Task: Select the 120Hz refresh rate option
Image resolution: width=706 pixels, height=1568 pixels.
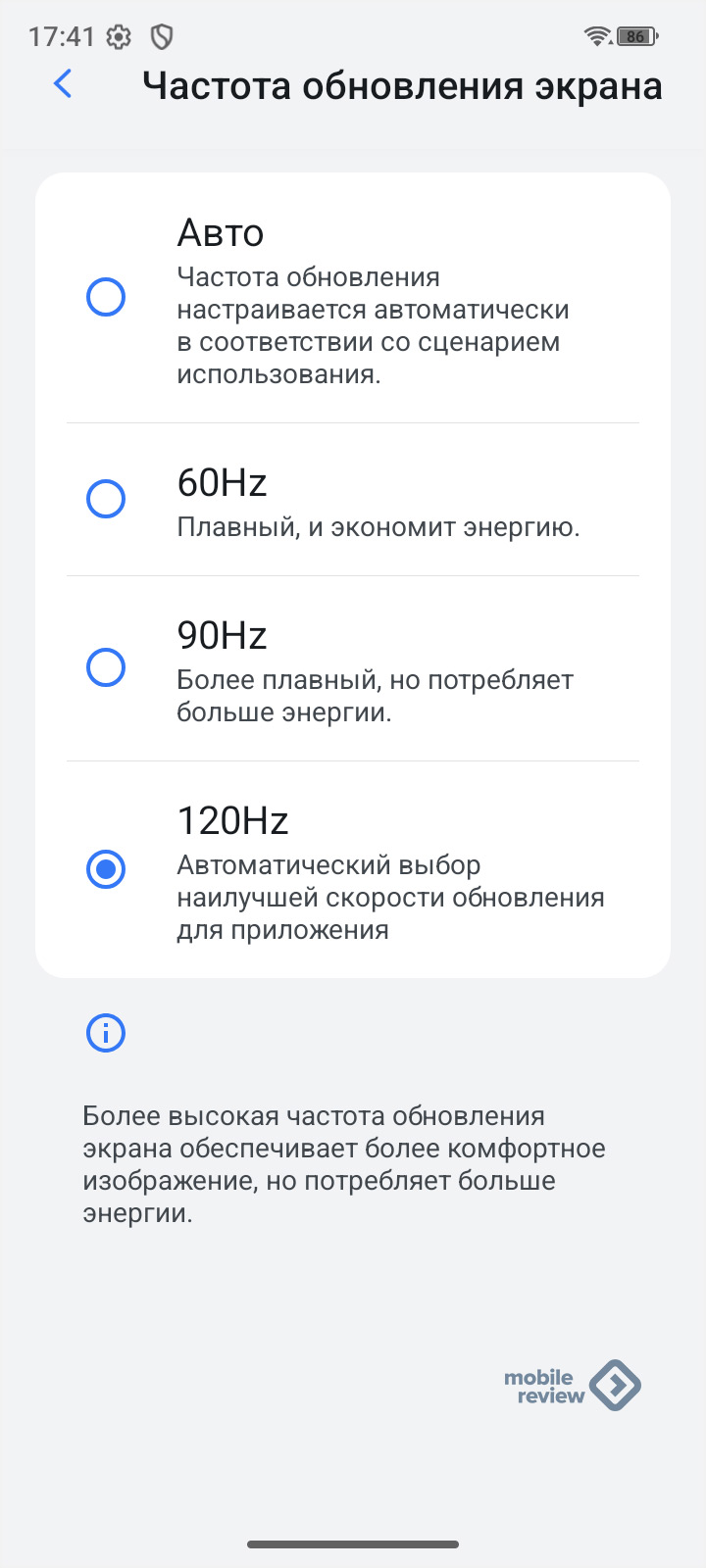Action: point(106,868)
